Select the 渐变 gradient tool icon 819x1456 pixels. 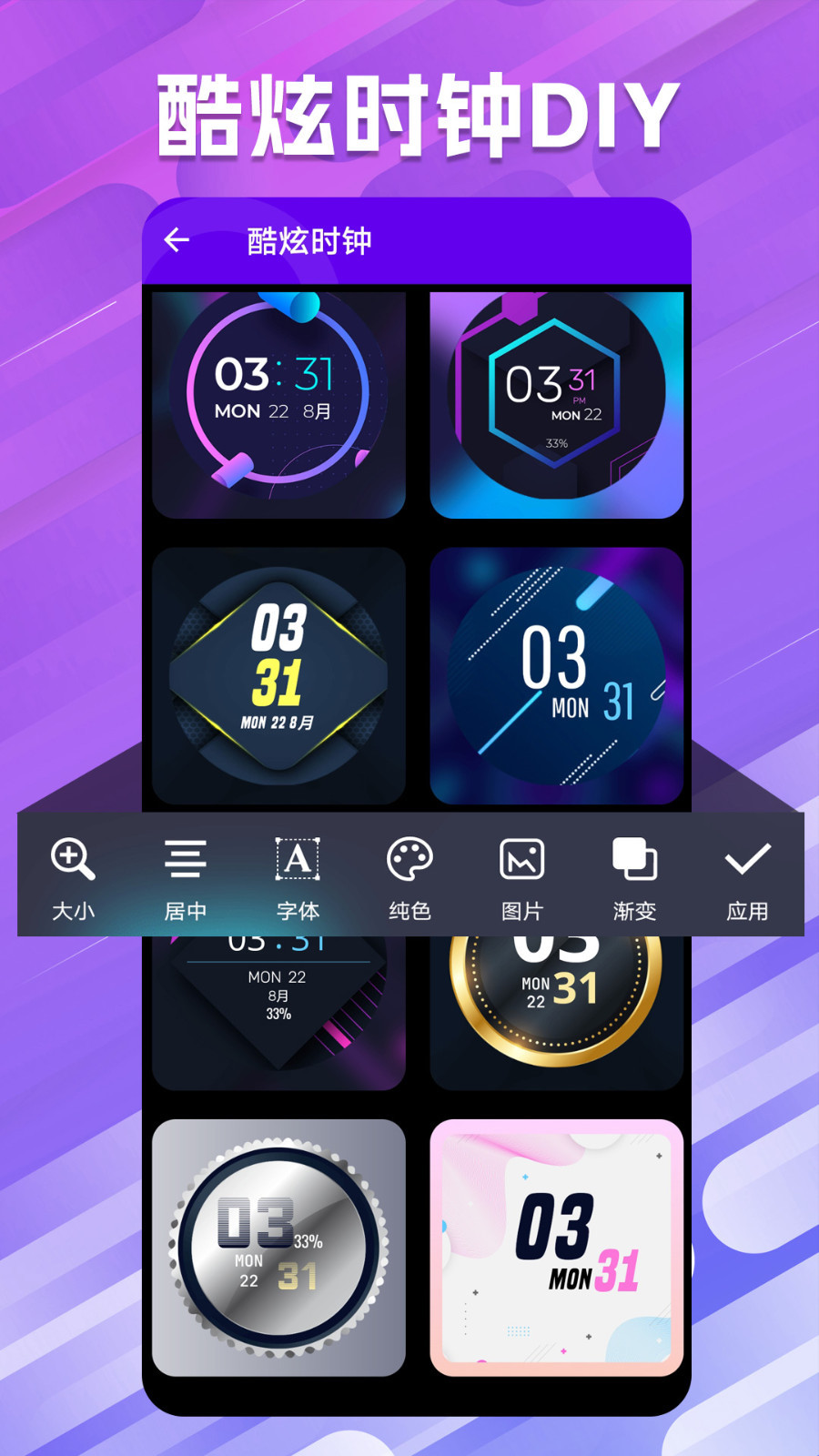[x=634, y=858]
